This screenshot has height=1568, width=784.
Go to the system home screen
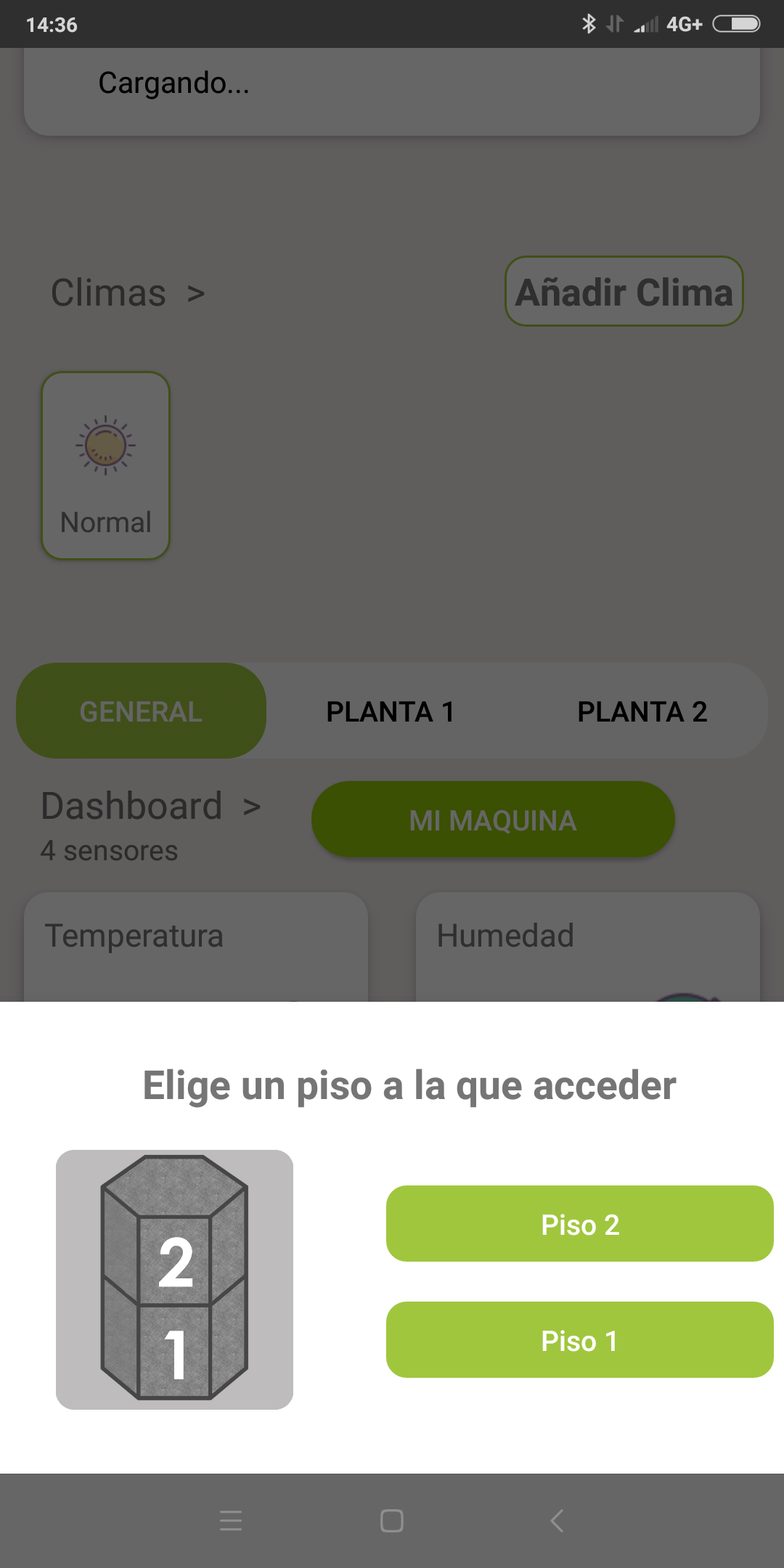click(x=392, y=1521)
